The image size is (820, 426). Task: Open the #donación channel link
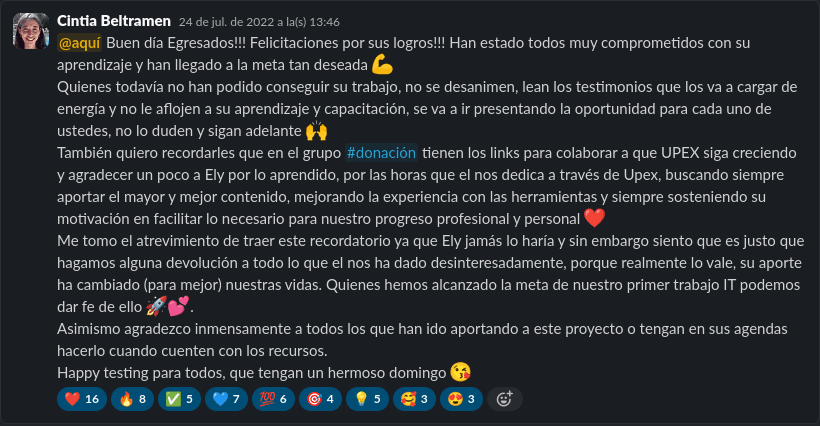pos(381,153)
